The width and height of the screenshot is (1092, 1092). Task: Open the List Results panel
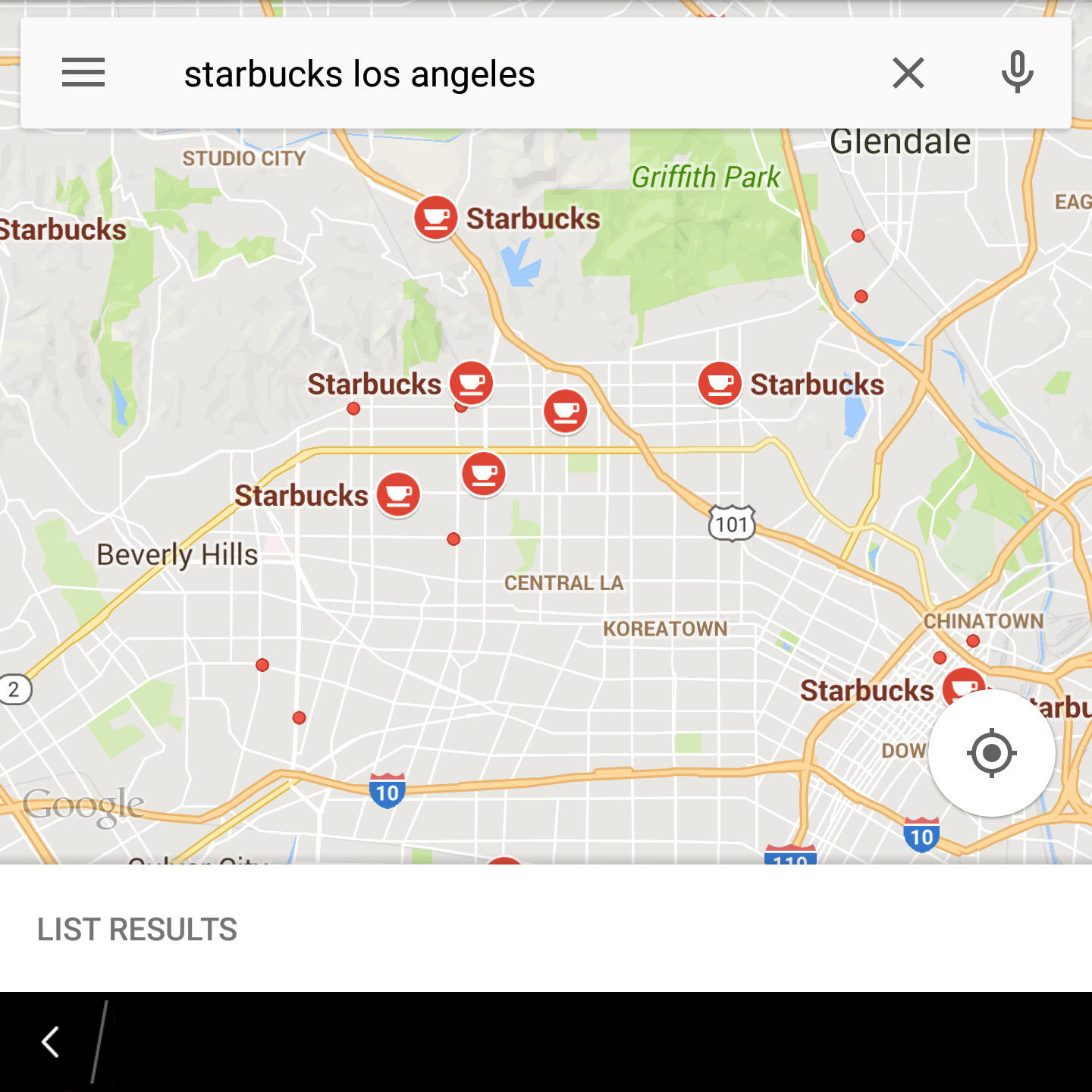[137, 929]
